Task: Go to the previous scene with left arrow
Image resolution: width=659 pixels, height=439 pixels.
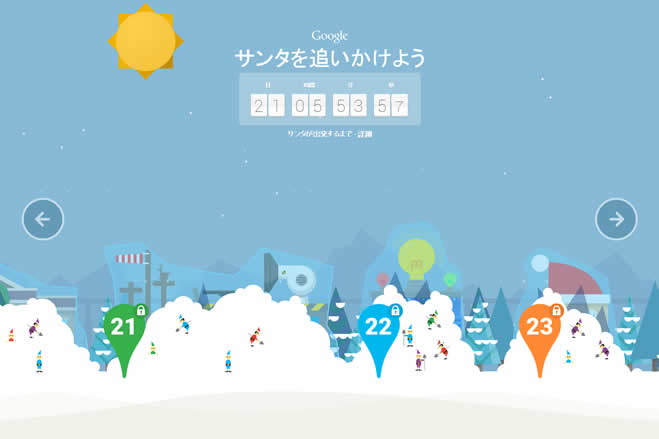Action: tap(43, 219)
